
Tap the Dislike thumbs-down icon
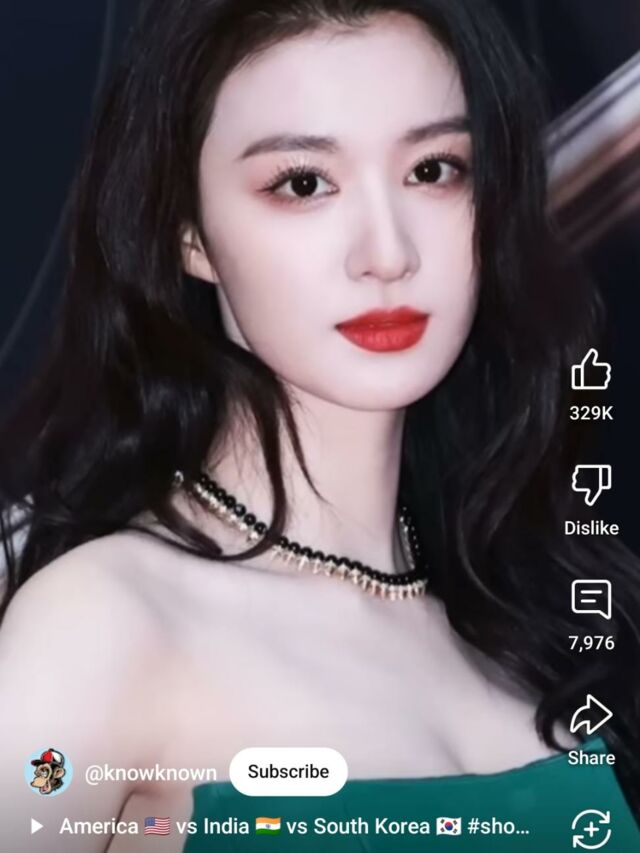click(x=591, y=484)
